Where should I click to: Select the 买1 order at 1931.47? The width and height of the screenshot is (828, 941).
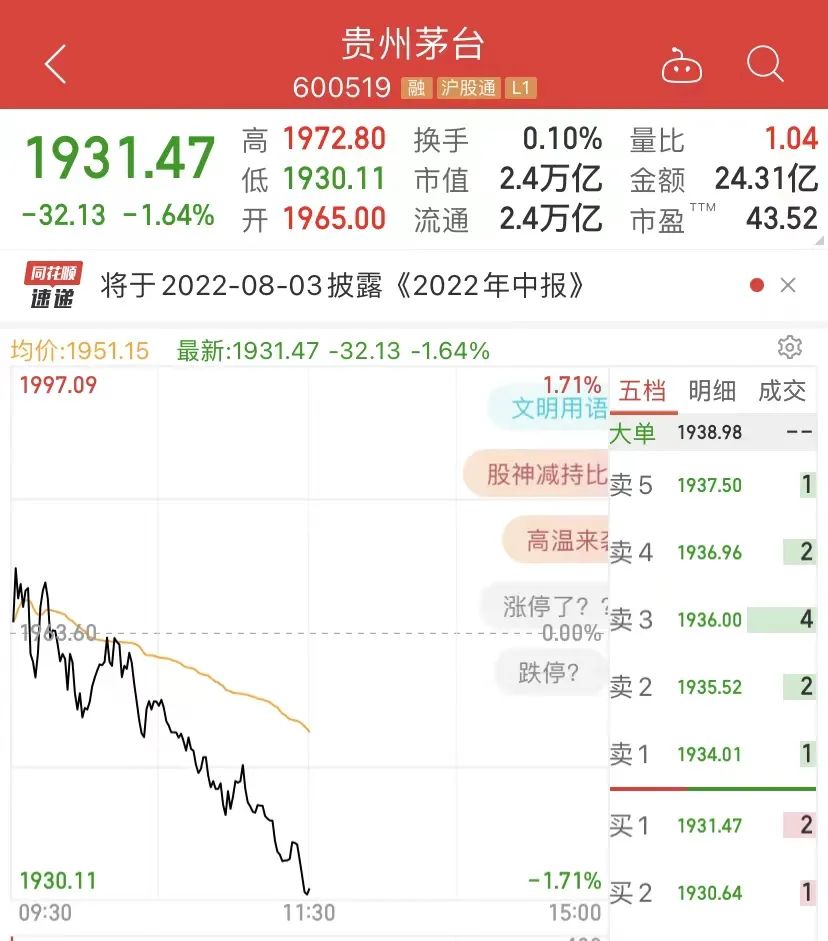pyautogui.click(x=712, y=826)
